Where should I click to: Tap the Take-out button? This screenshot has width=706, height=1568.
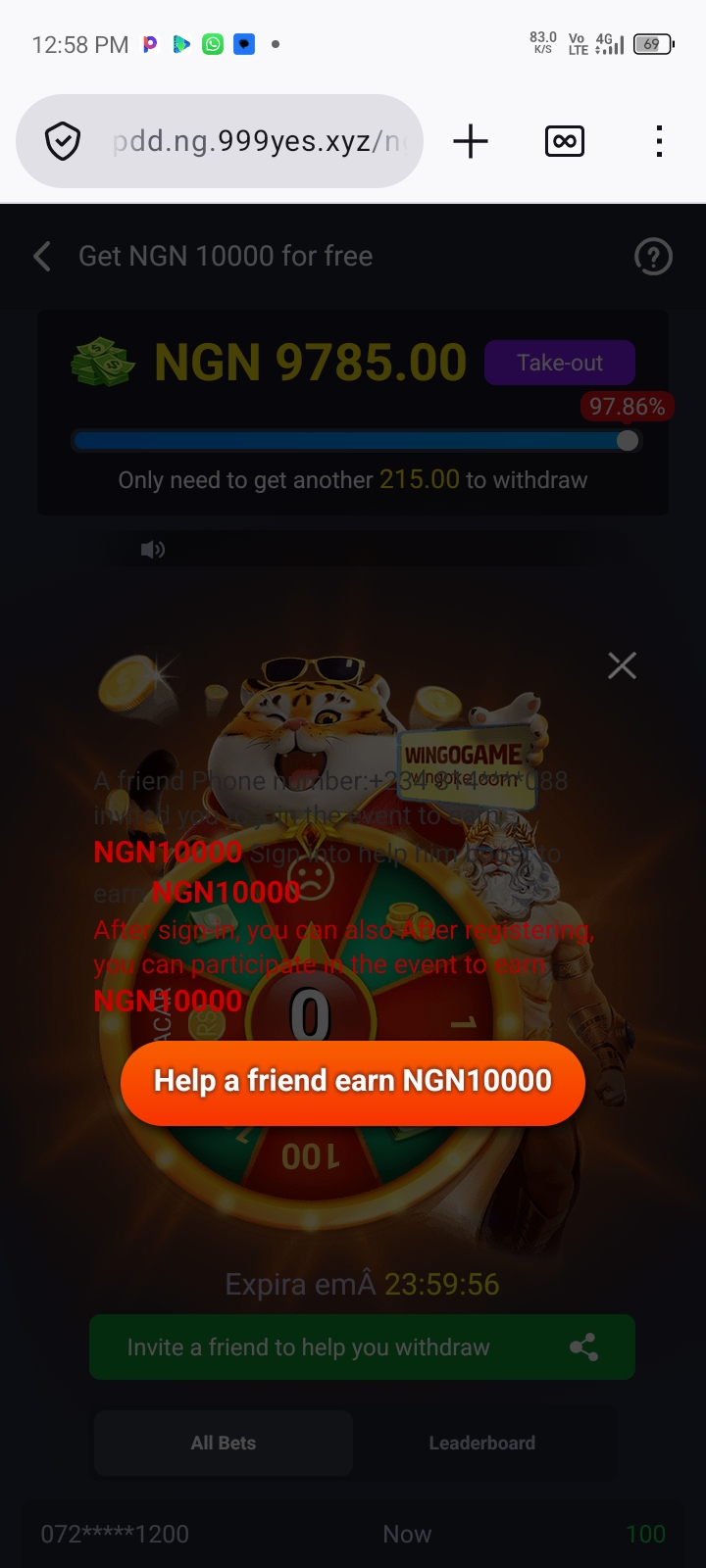[560, 363]
